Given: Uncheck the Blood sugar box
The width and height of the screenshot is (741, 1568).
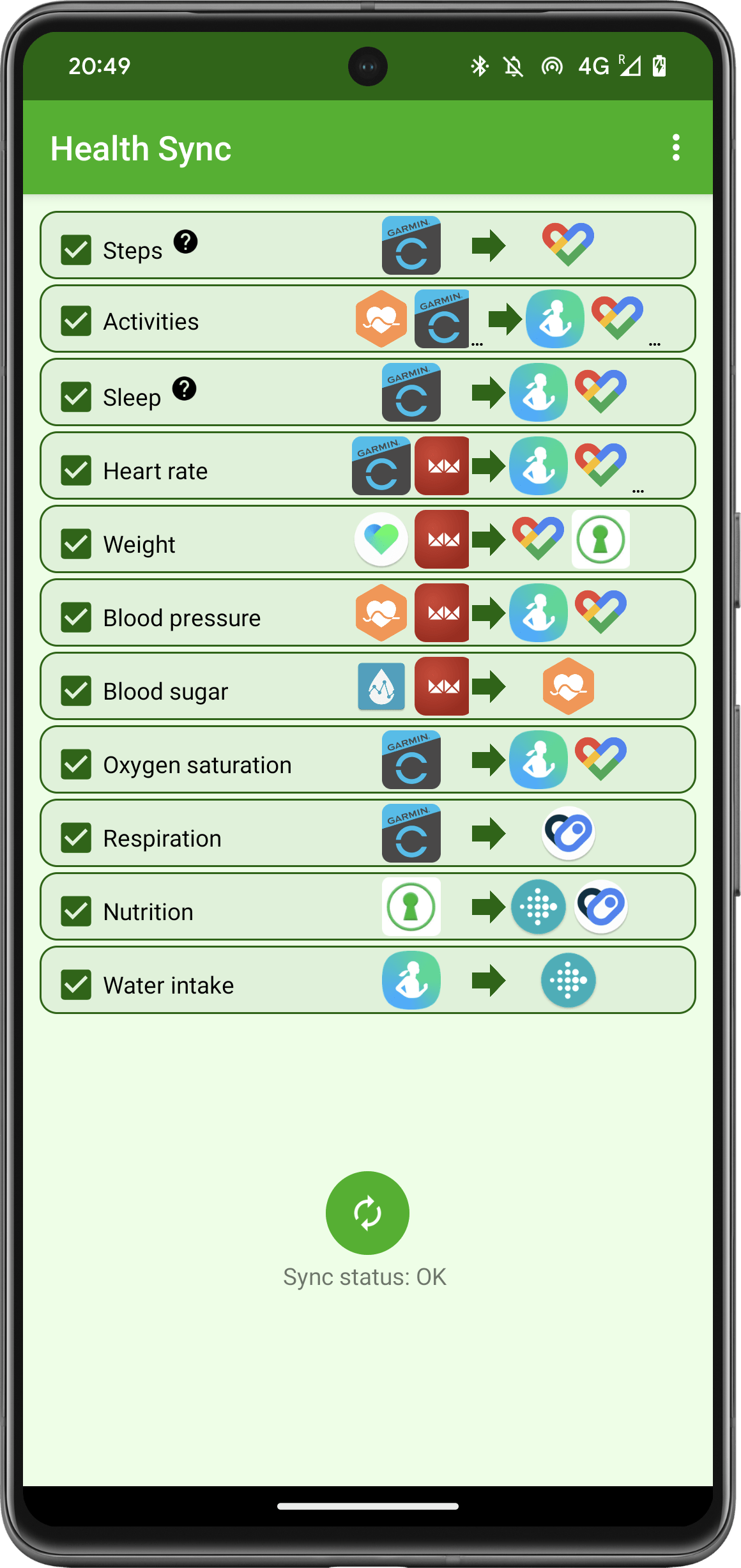Looking at the screenshot, I should click(x=76, y=691).
